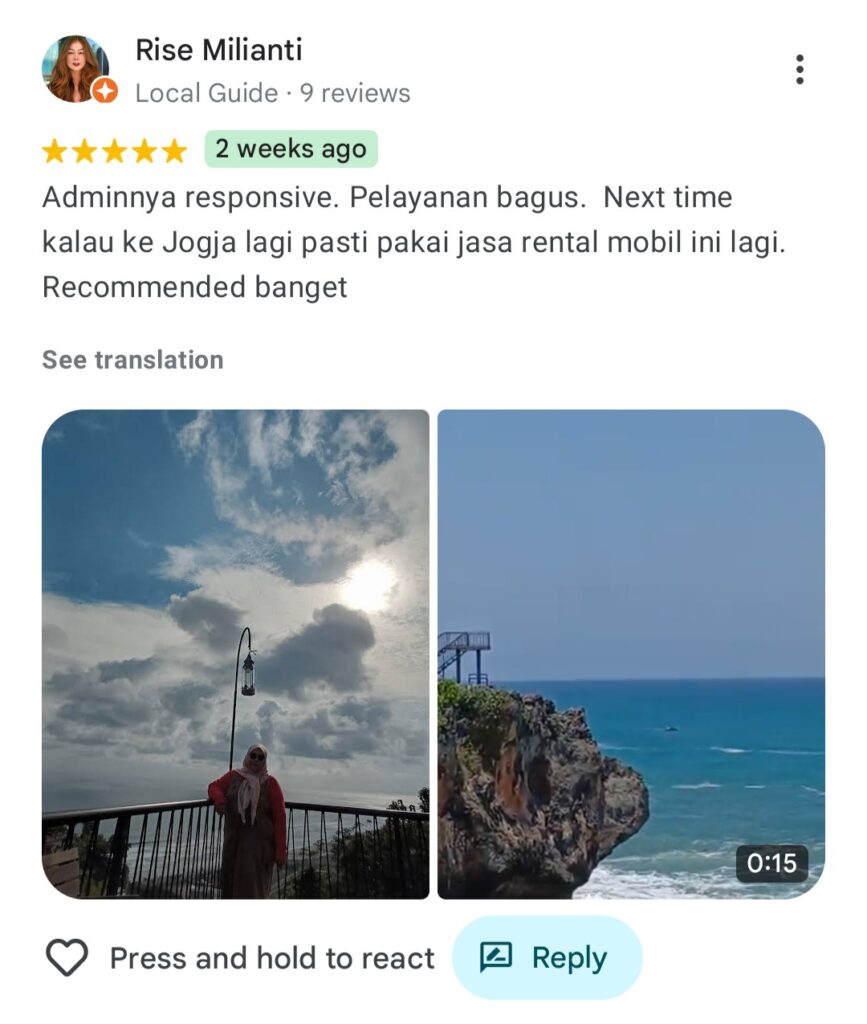Reply to Rise Milianti's review

[x=546, y=958]
